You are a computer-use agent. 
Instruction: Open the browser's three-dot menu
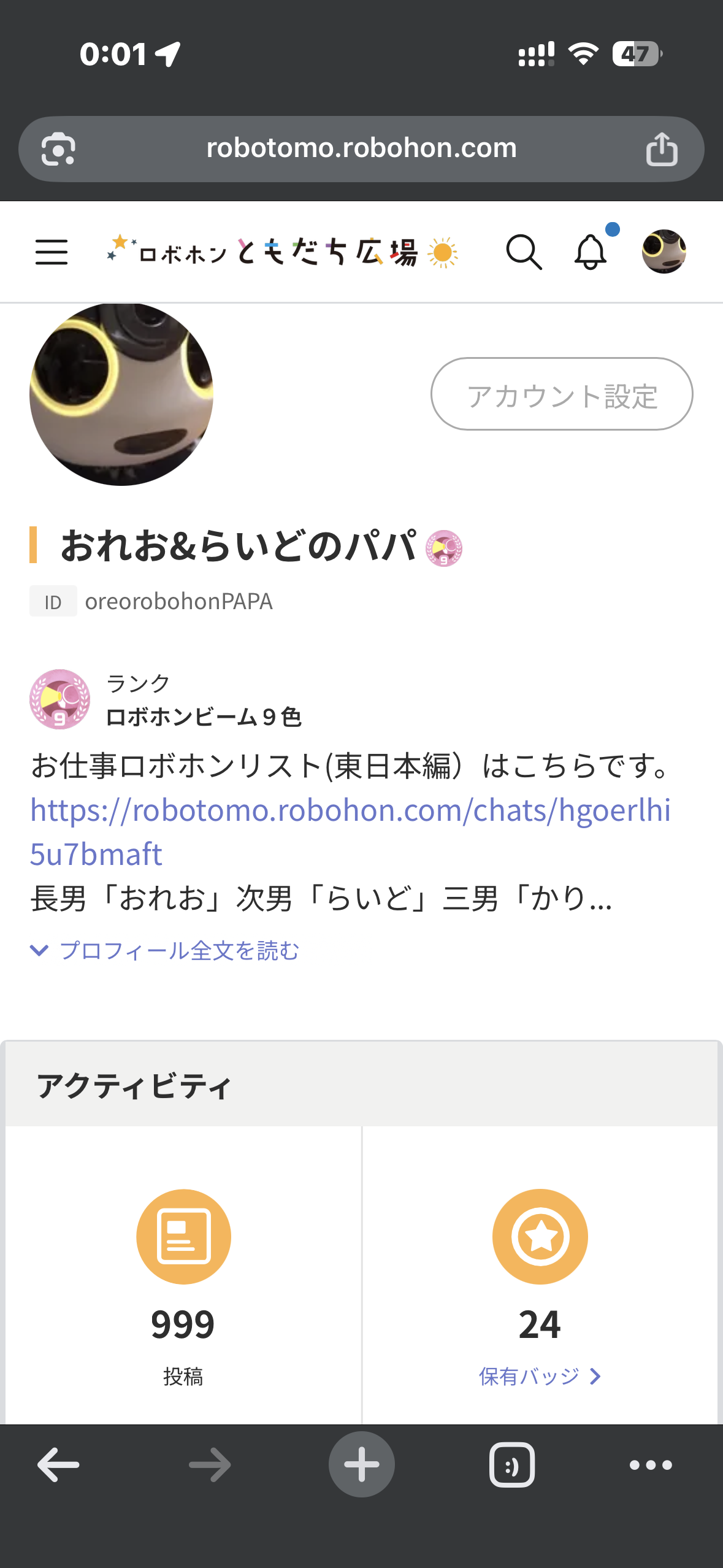pos(651,1465)
